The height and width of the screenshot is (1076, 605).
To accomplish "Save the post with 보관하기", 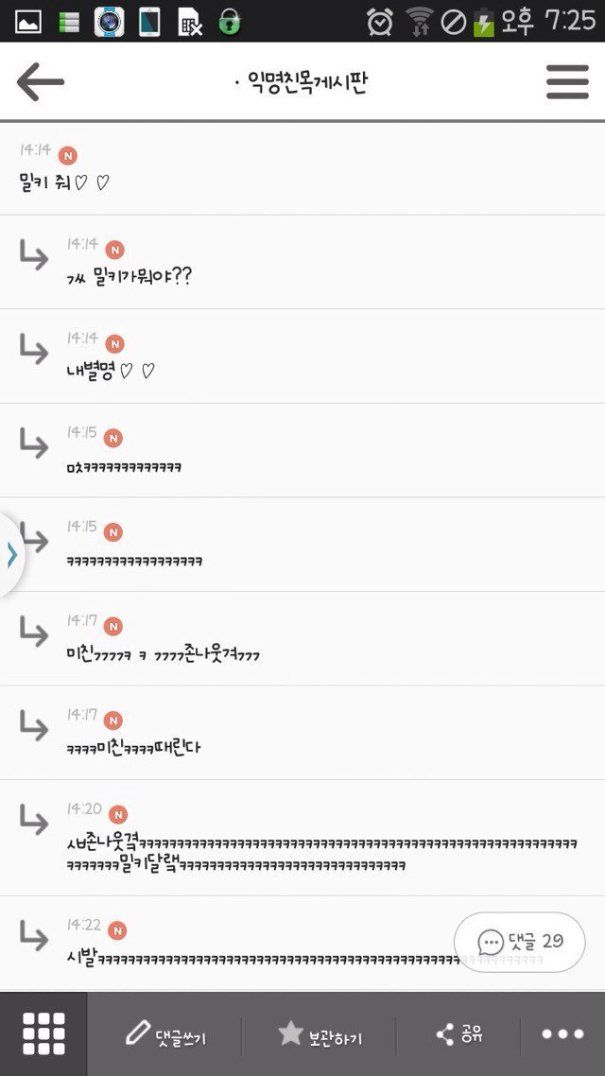I will click(x=320, y=1035).
